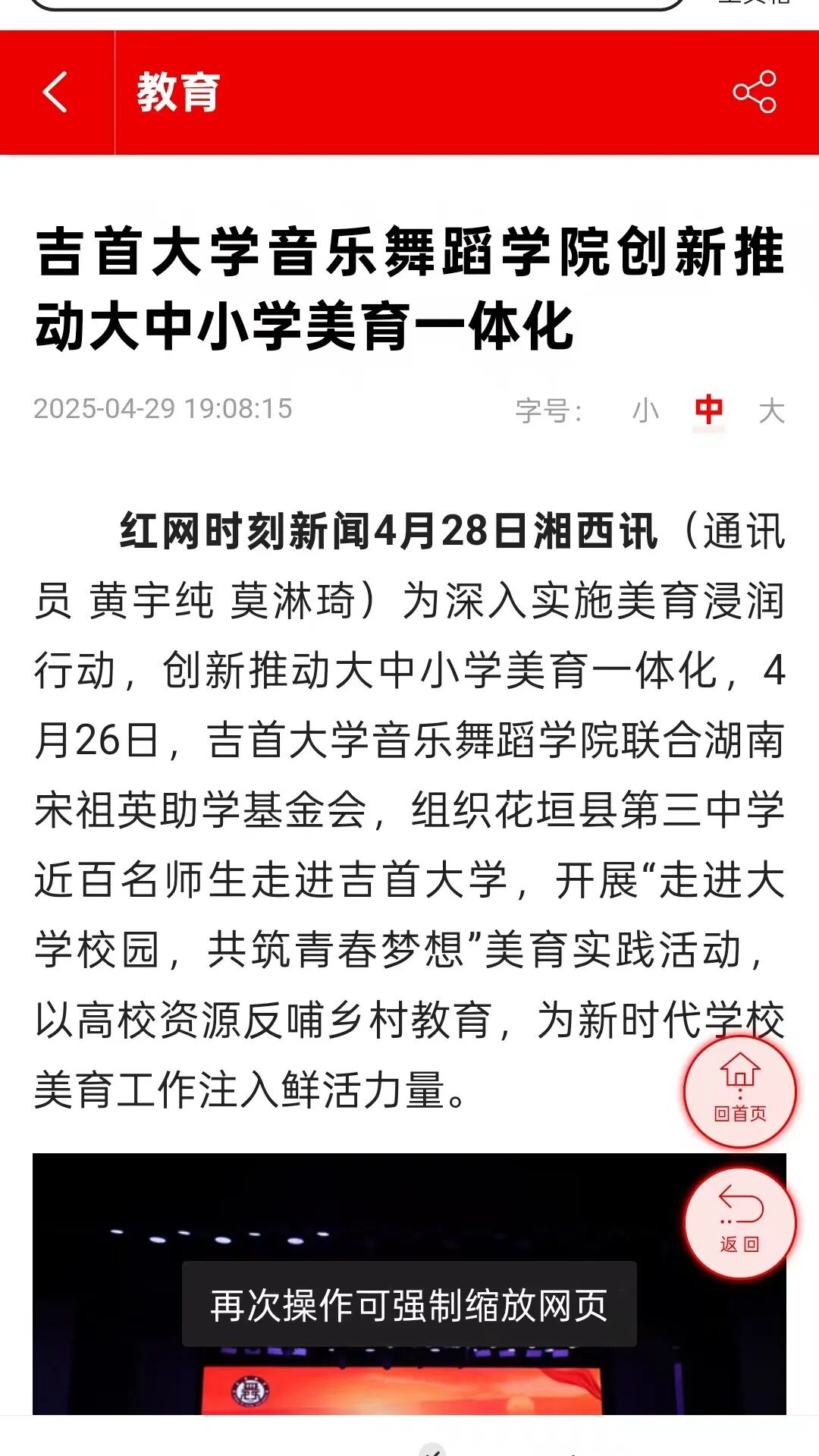Tap the 回首页 floating home button
This screenshot has width=819, height=1456.
coord(740,1091)
